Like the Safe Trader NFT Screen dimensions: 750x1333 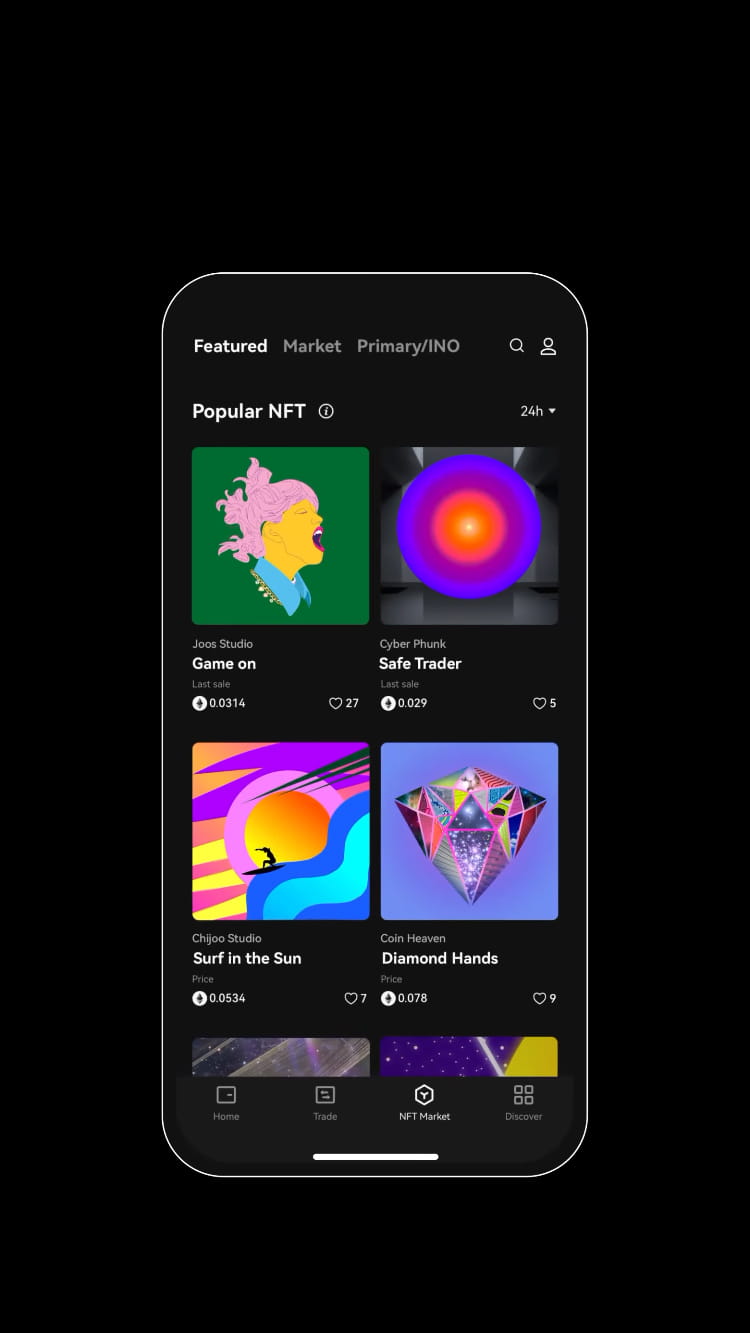coord(539,703)
